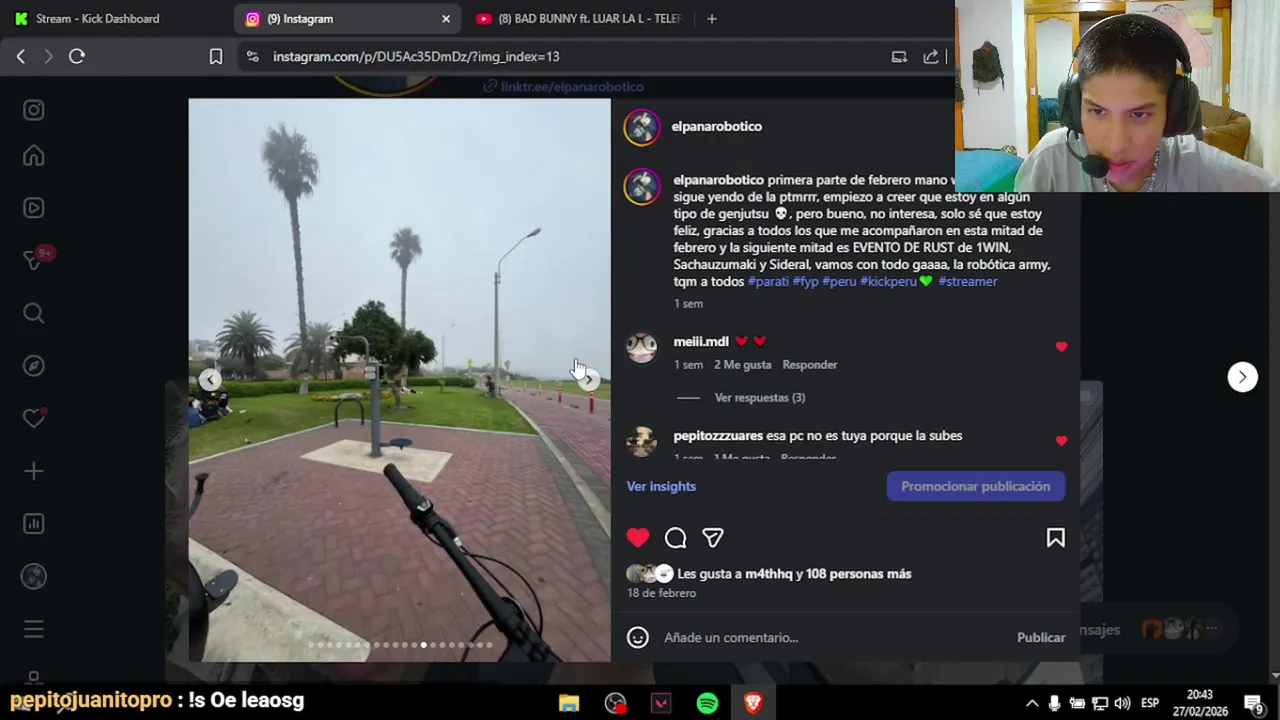
Task: Open Instagram home from sidebar
Action: tap(34, 156)
